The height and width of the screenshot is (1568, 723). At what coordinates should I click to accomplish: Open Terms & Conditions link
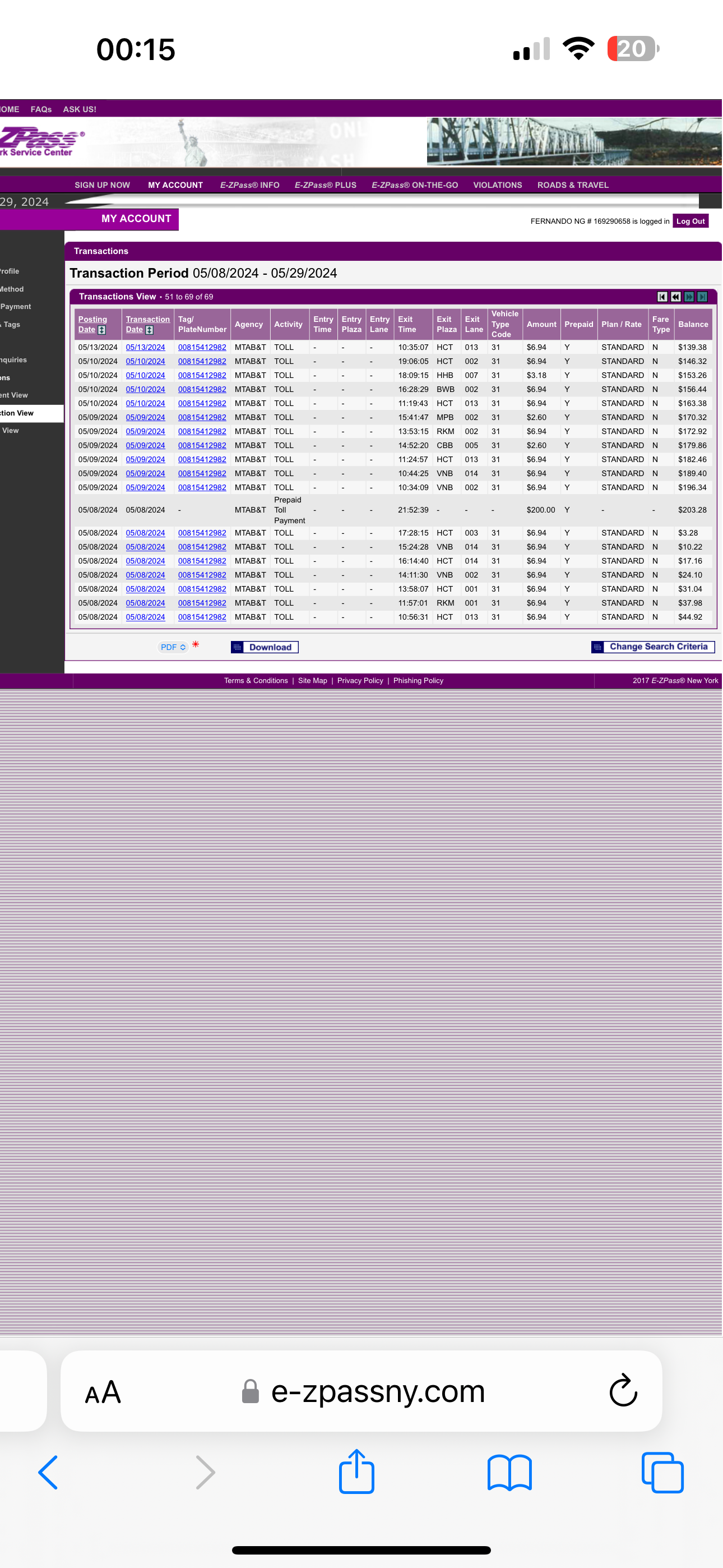[x=256, y=680]
